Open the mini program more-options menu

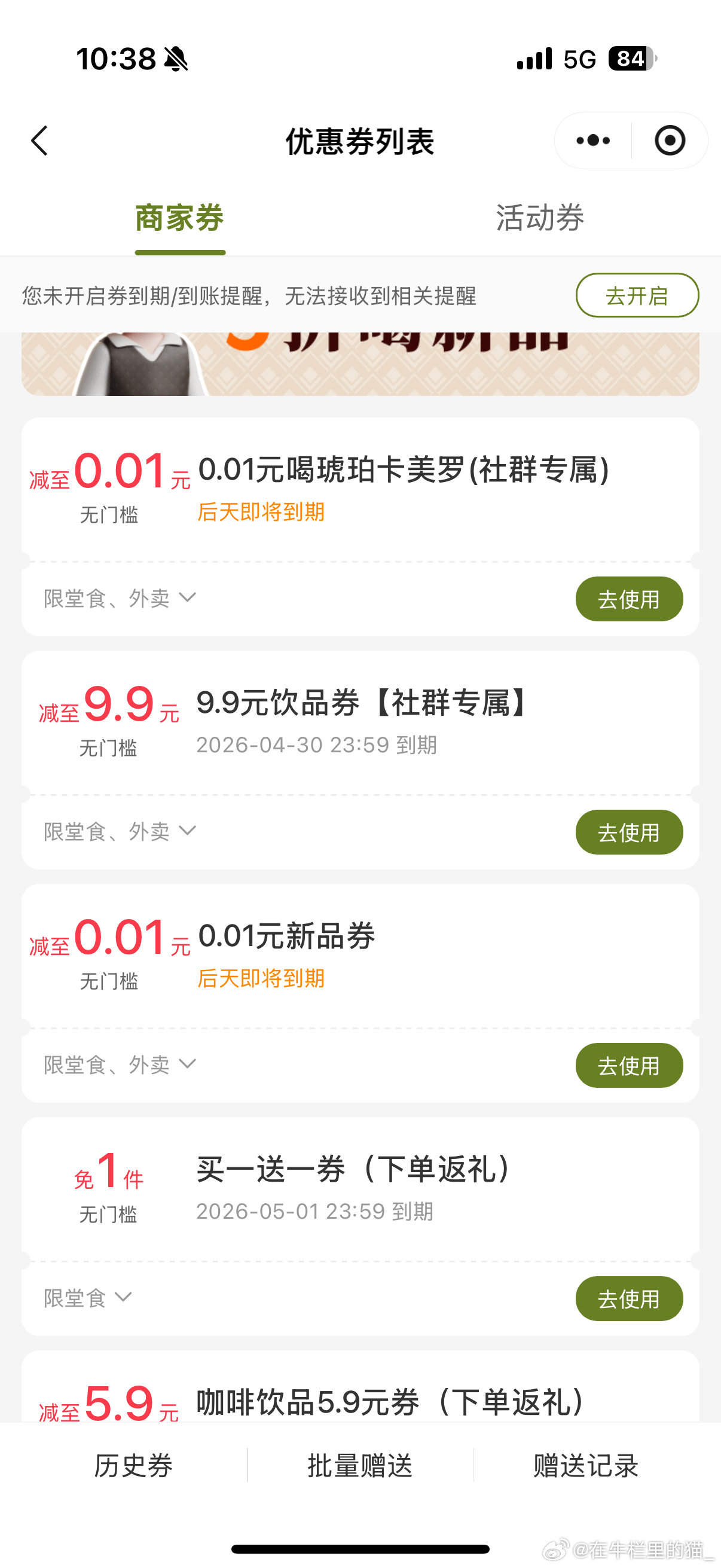coord(593,141)
